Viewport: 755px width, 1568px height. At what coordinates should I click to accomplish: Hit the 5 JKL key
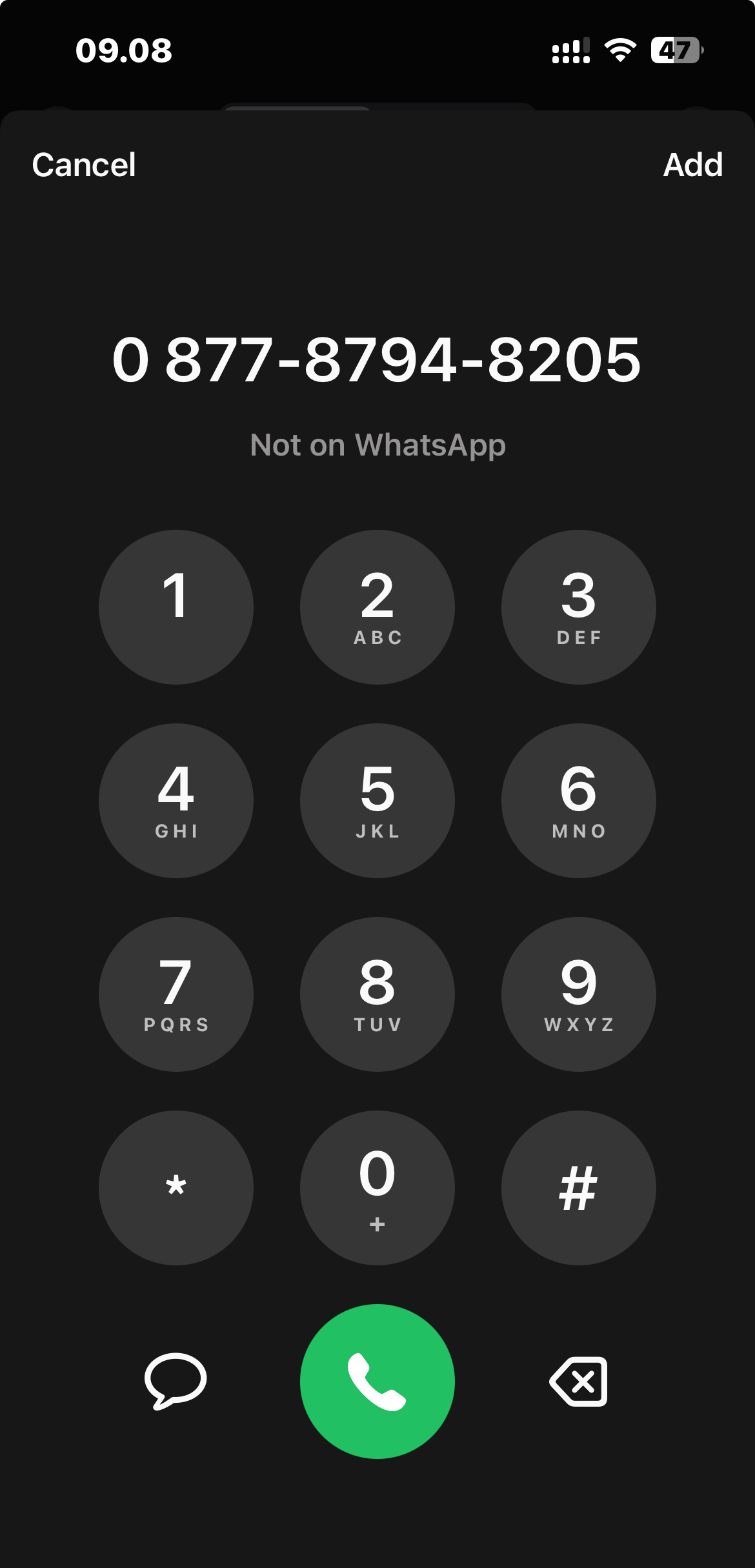(377, 801)
